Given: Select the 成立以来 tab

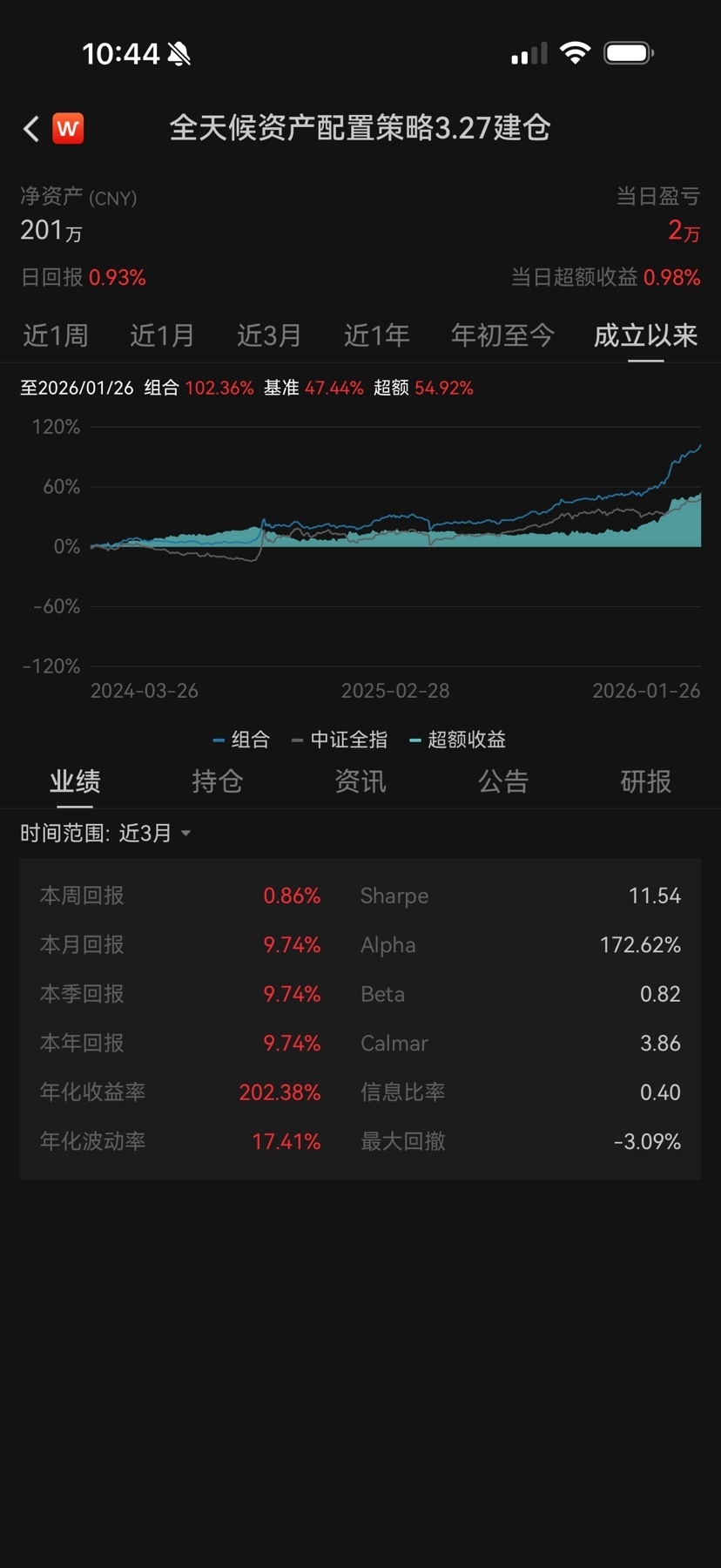Looking at the screenshot, I should 645,335.
